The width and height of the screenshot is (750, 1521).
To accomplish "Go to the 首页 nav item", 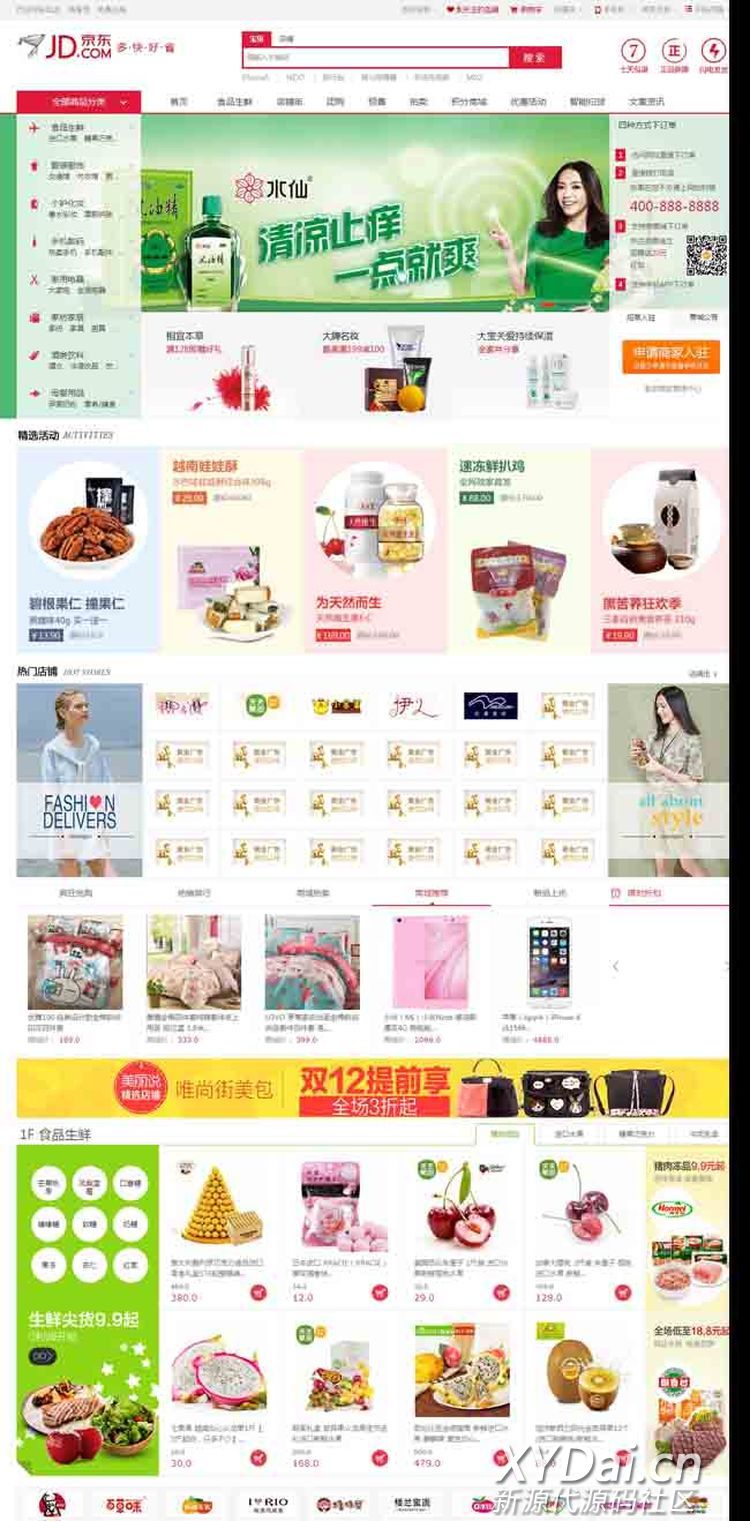I will point(178,102).
